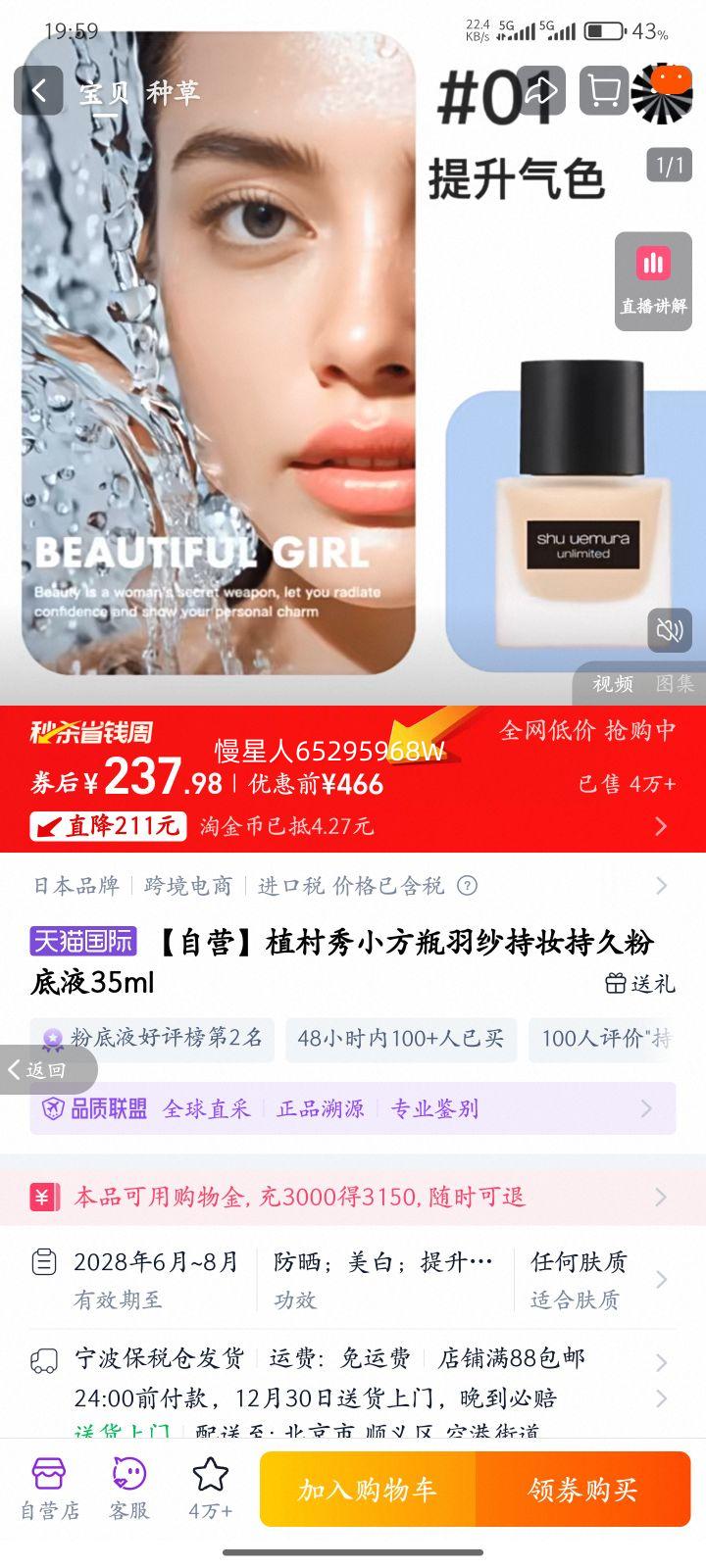The height and width of the screenshot is (1568, 706).
Task: Expand the red price banner chevron
Action: tap(661, 826)
